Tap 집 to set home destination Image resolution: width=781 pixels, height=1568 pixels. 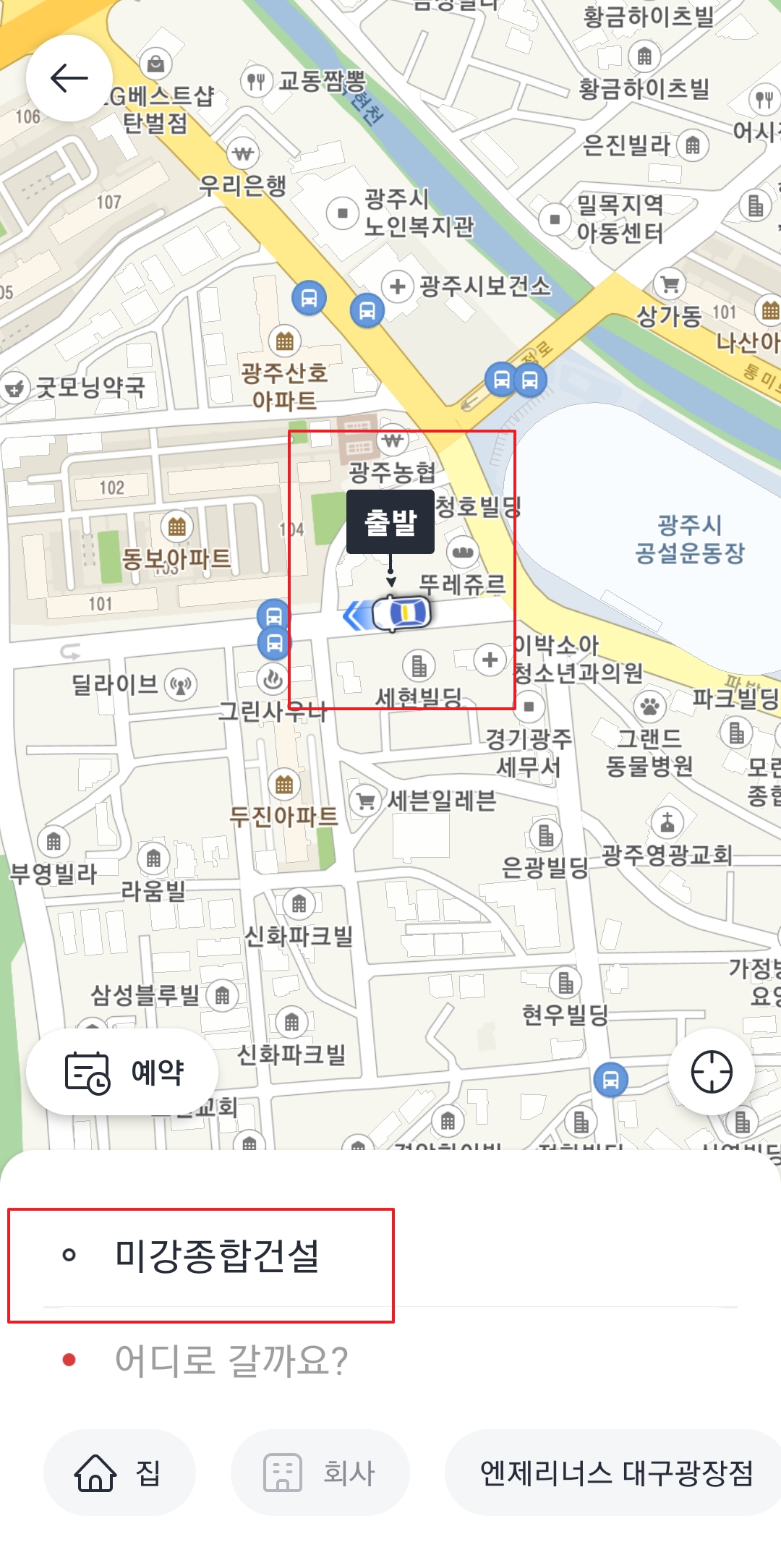(x=119, y=1473)
